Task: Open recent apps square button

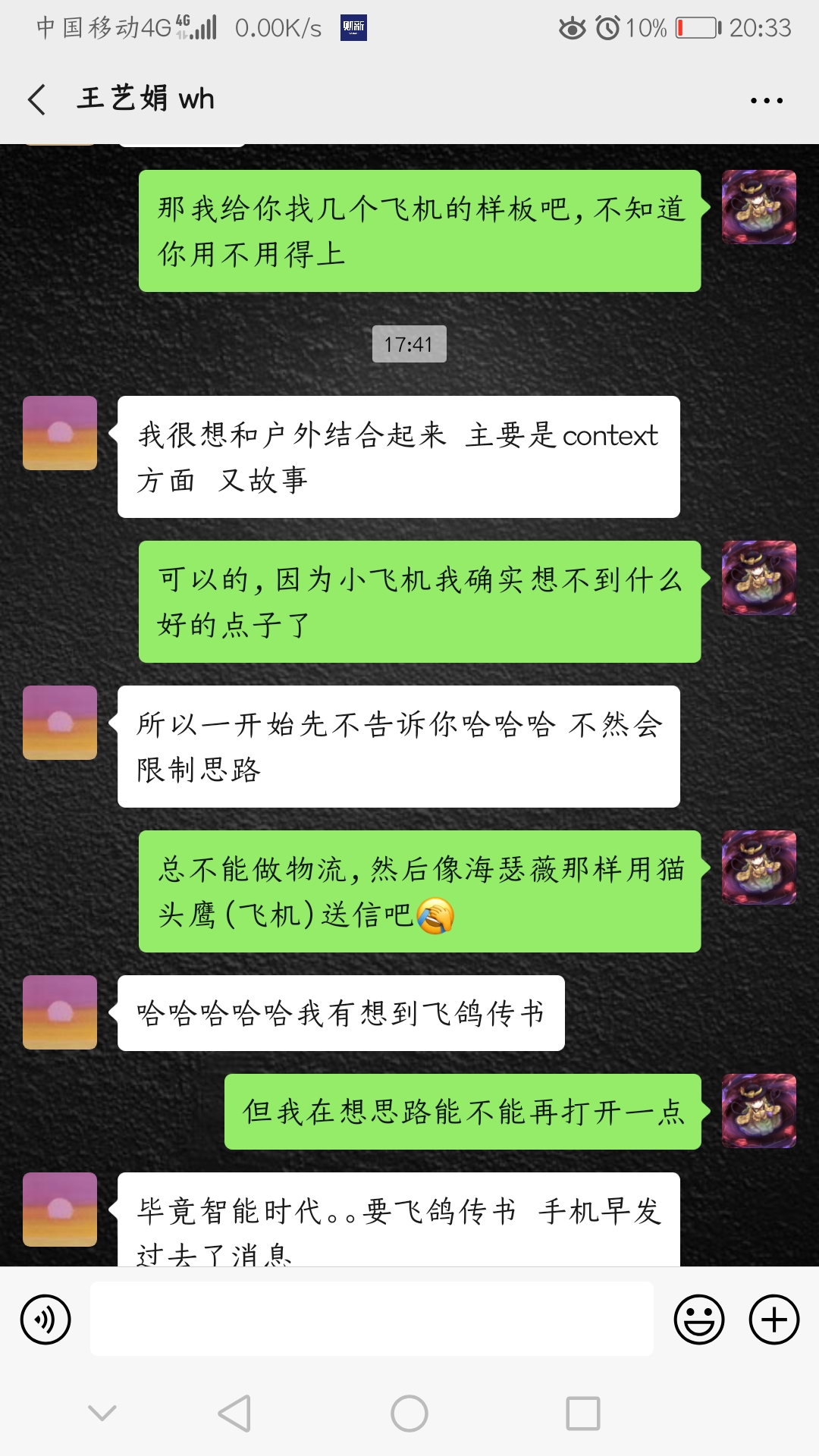Action: [582, 1414]
